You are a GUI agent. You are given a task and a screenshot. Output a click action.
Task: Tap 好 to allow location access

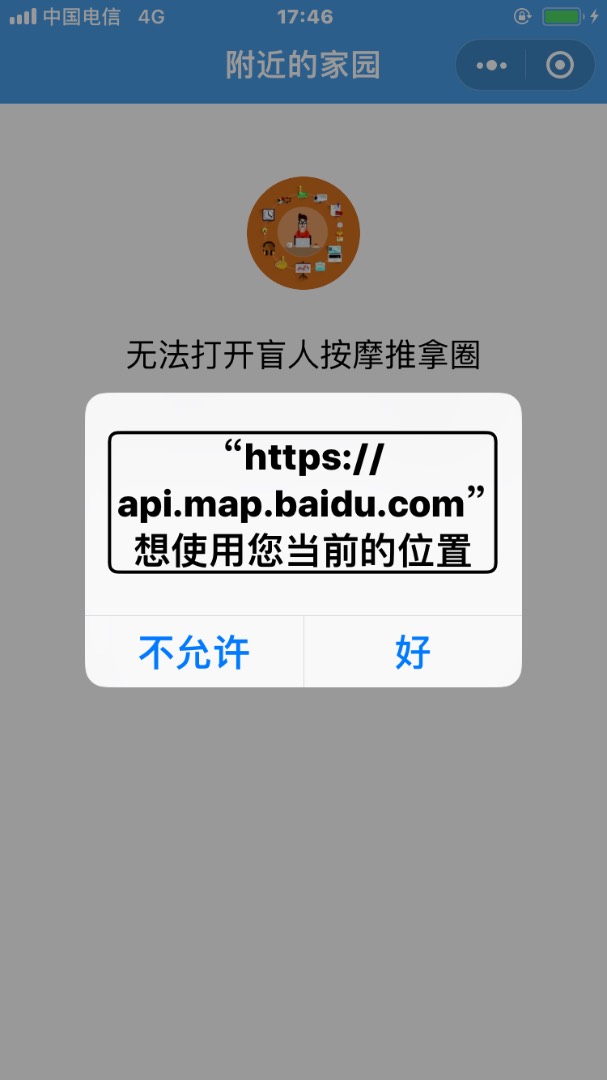[412, 652]
